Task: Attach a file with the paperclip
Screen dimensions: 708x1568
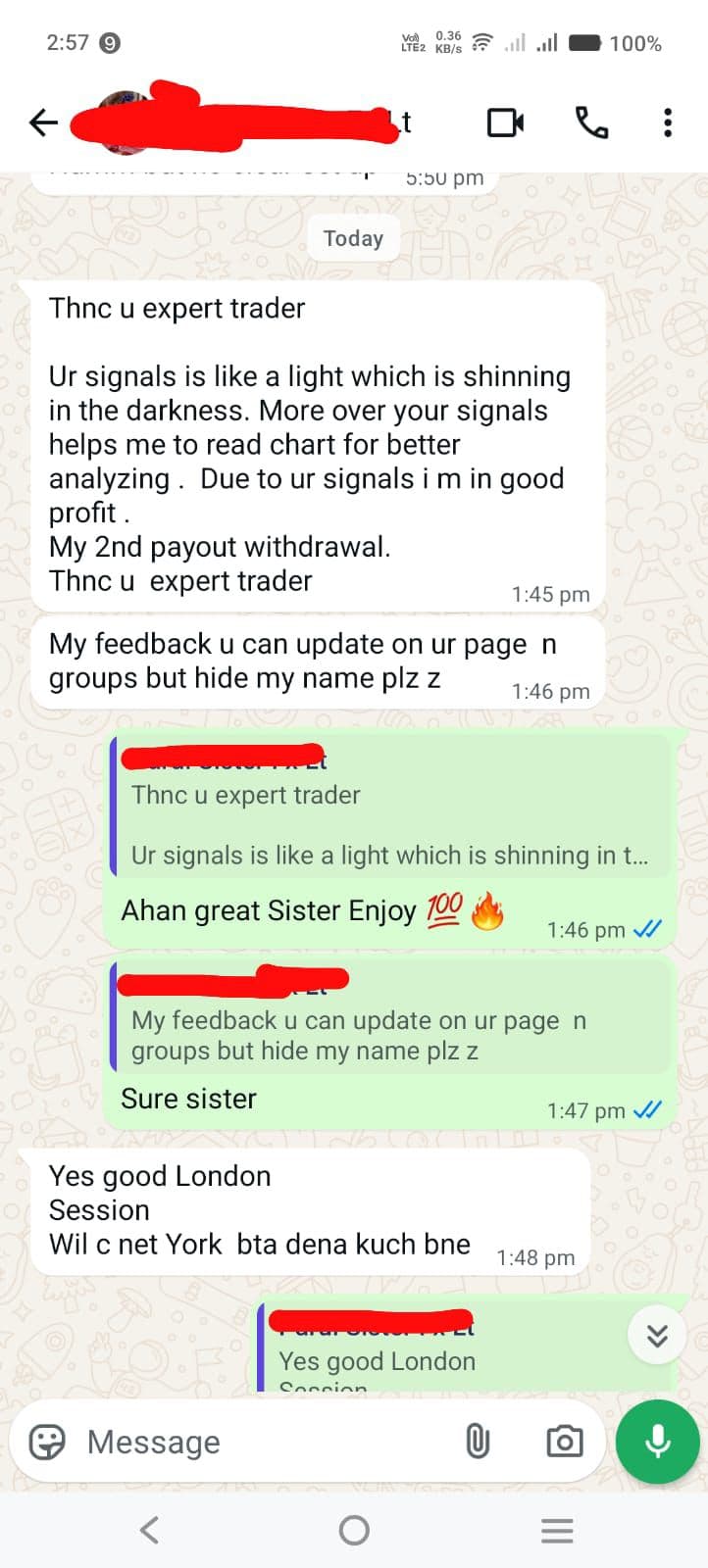Action: pos(478,1442)
